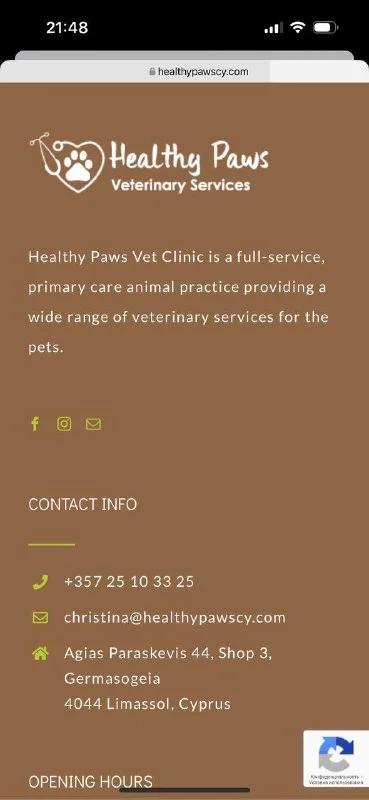Open the Healthy Paws logo link
Viewport: 369px width, 800px height.
[149, 163]
